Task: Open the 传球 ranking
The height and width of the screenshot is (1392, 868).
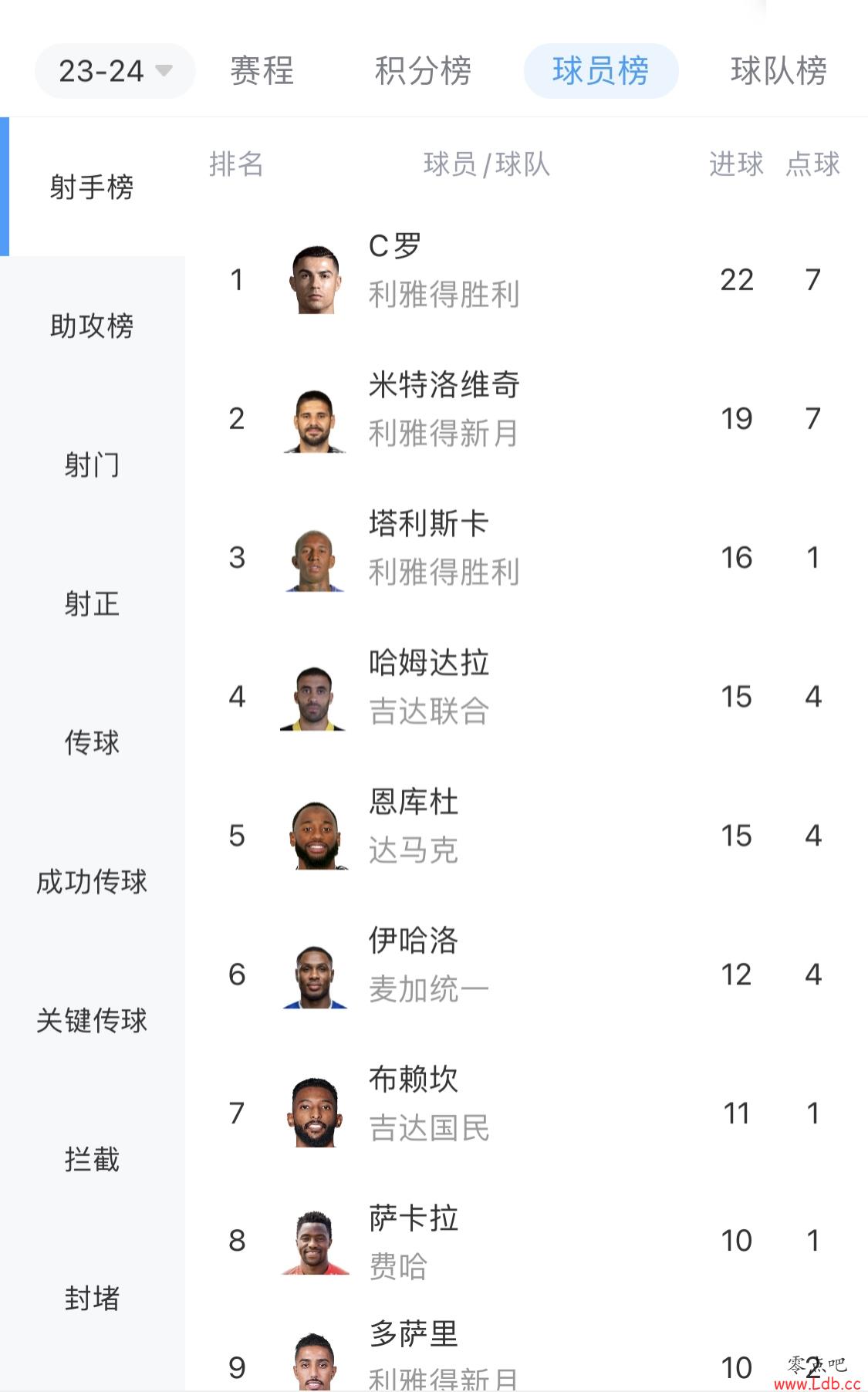Action: pos(93,742)
